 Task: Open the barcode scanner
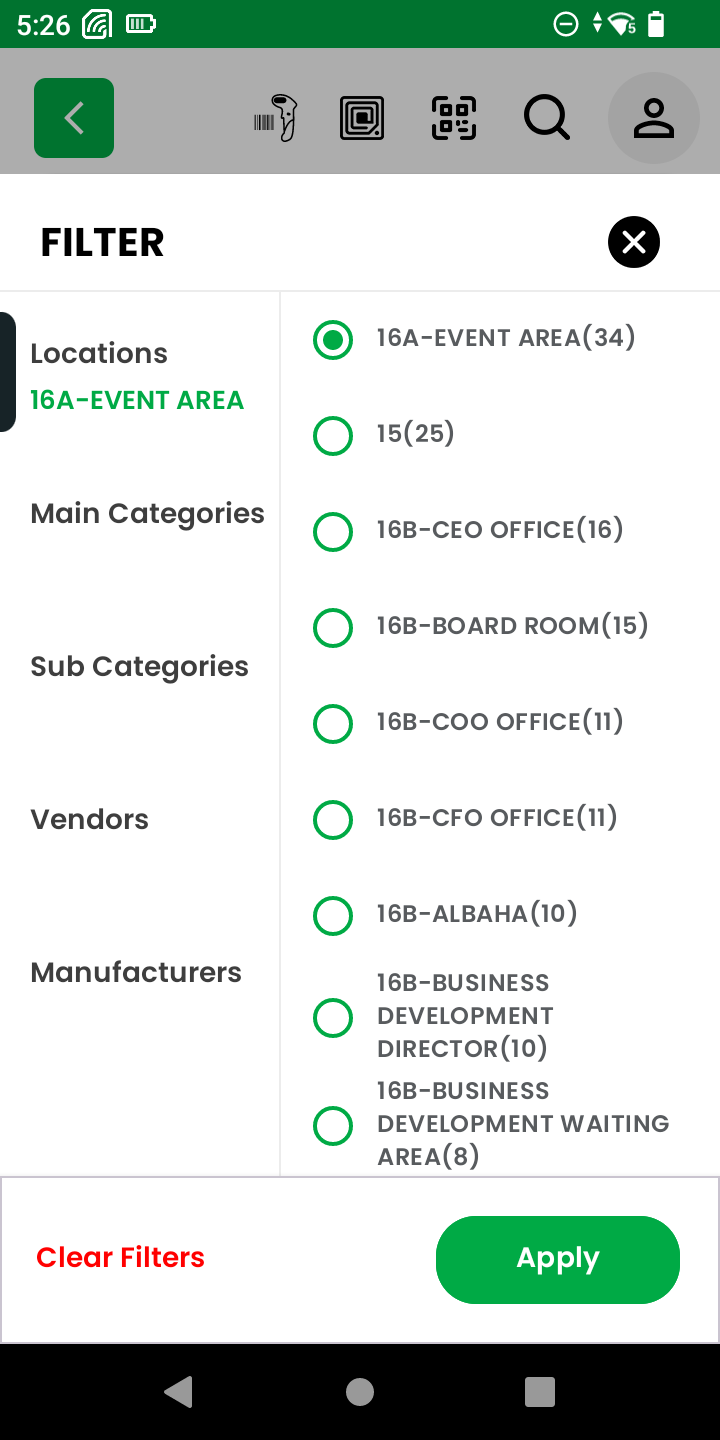(276, 118)
